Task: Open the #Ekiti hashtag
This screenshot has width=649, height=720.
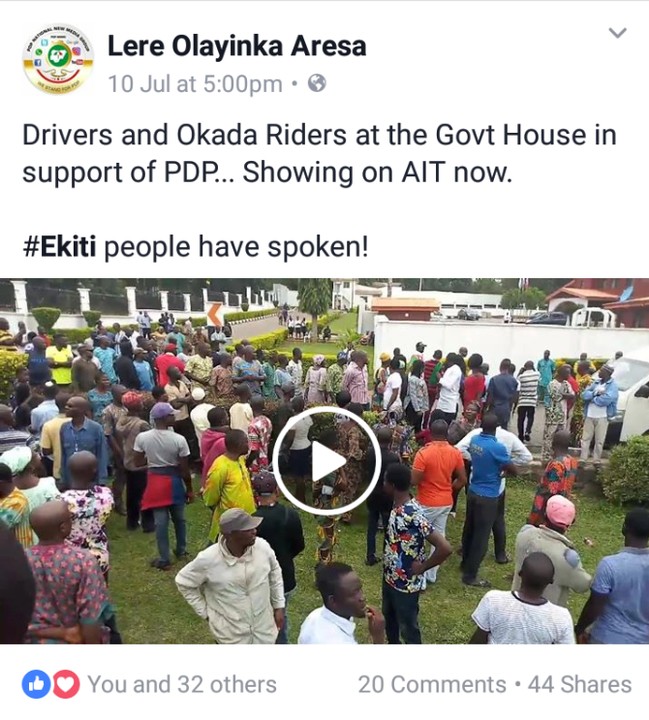Action: click(61, 245)
